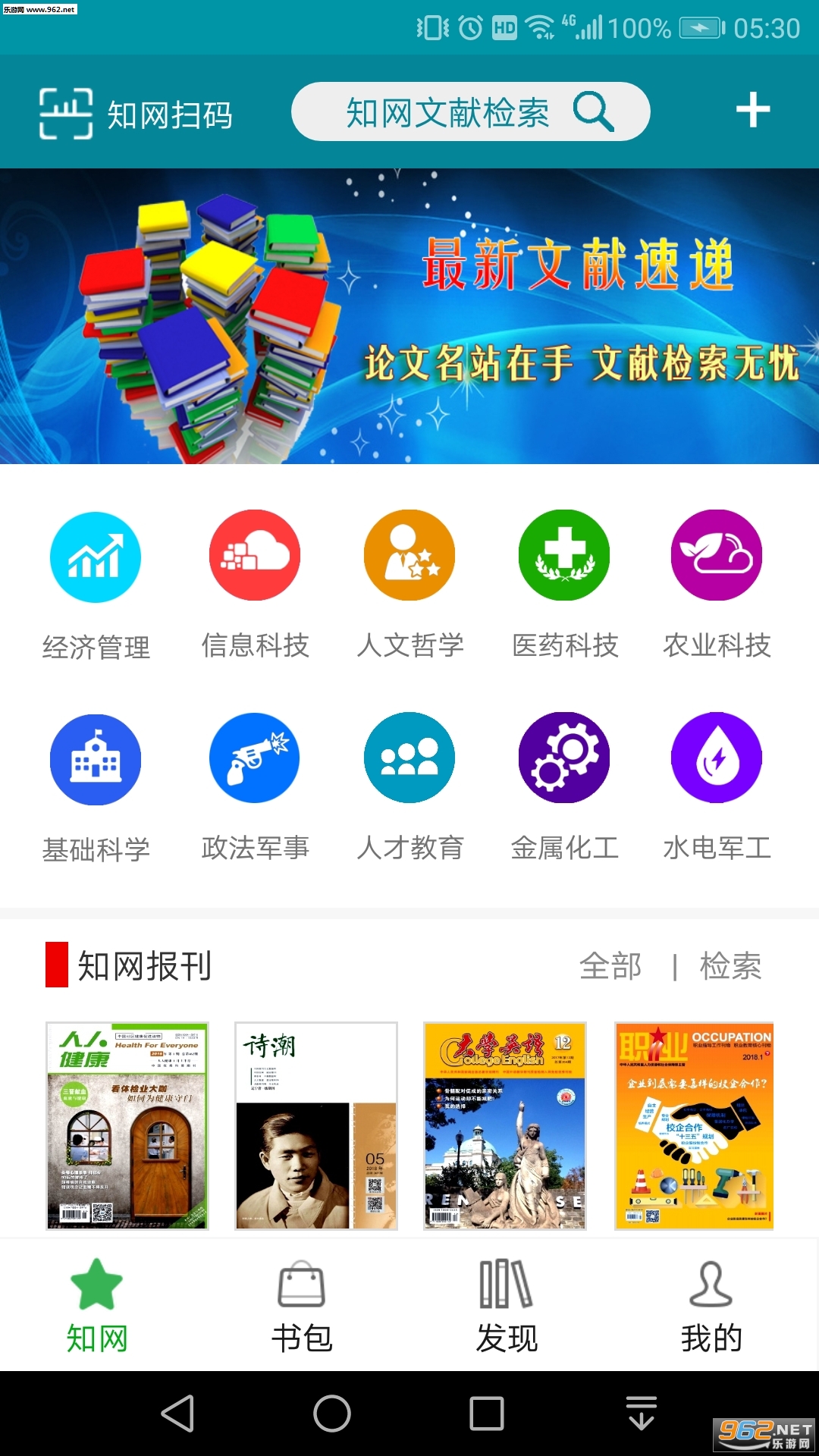The width and height of the screenshot is (819, 1456).
Task: Tap the 知网文献检索 search box
Action: point(470,112)
